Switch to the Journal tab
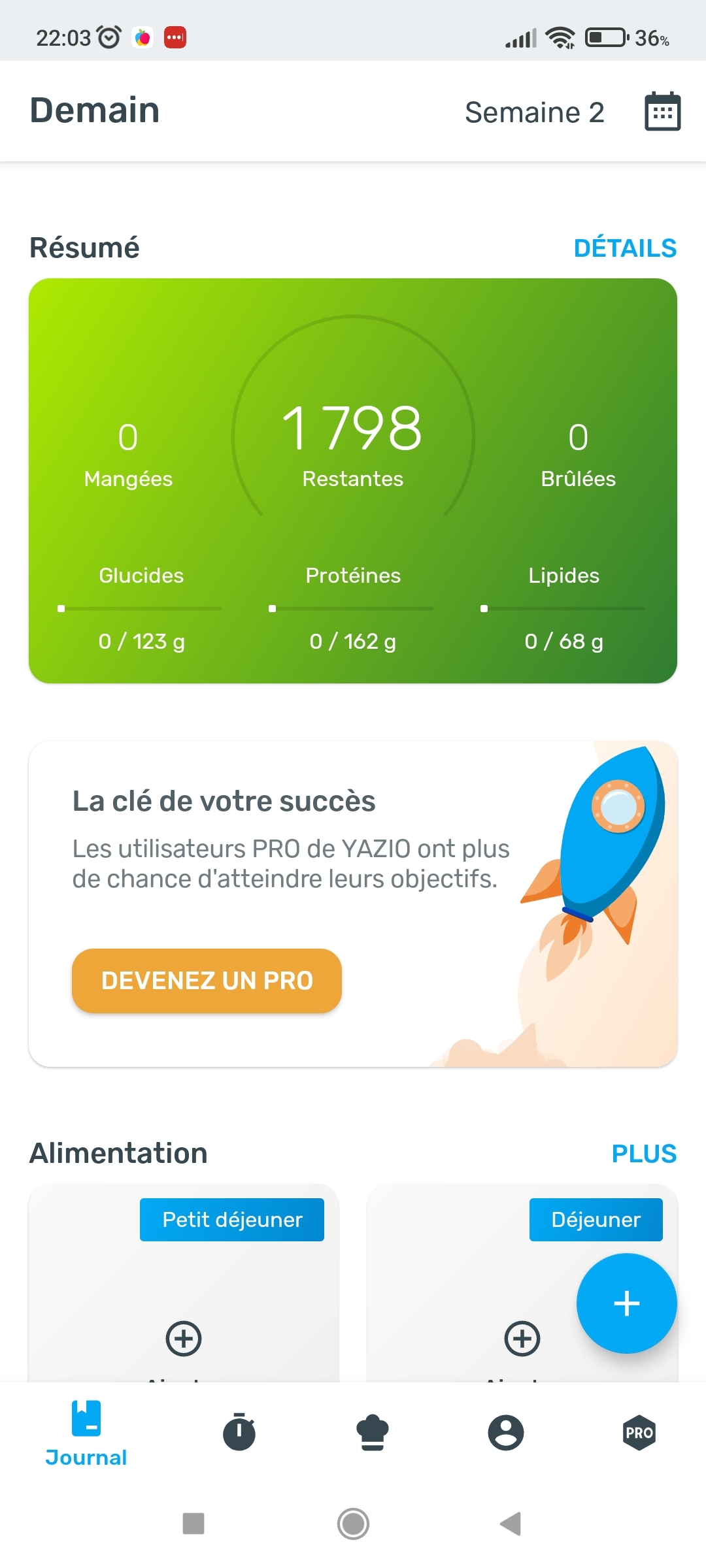 coord(86,1433)
